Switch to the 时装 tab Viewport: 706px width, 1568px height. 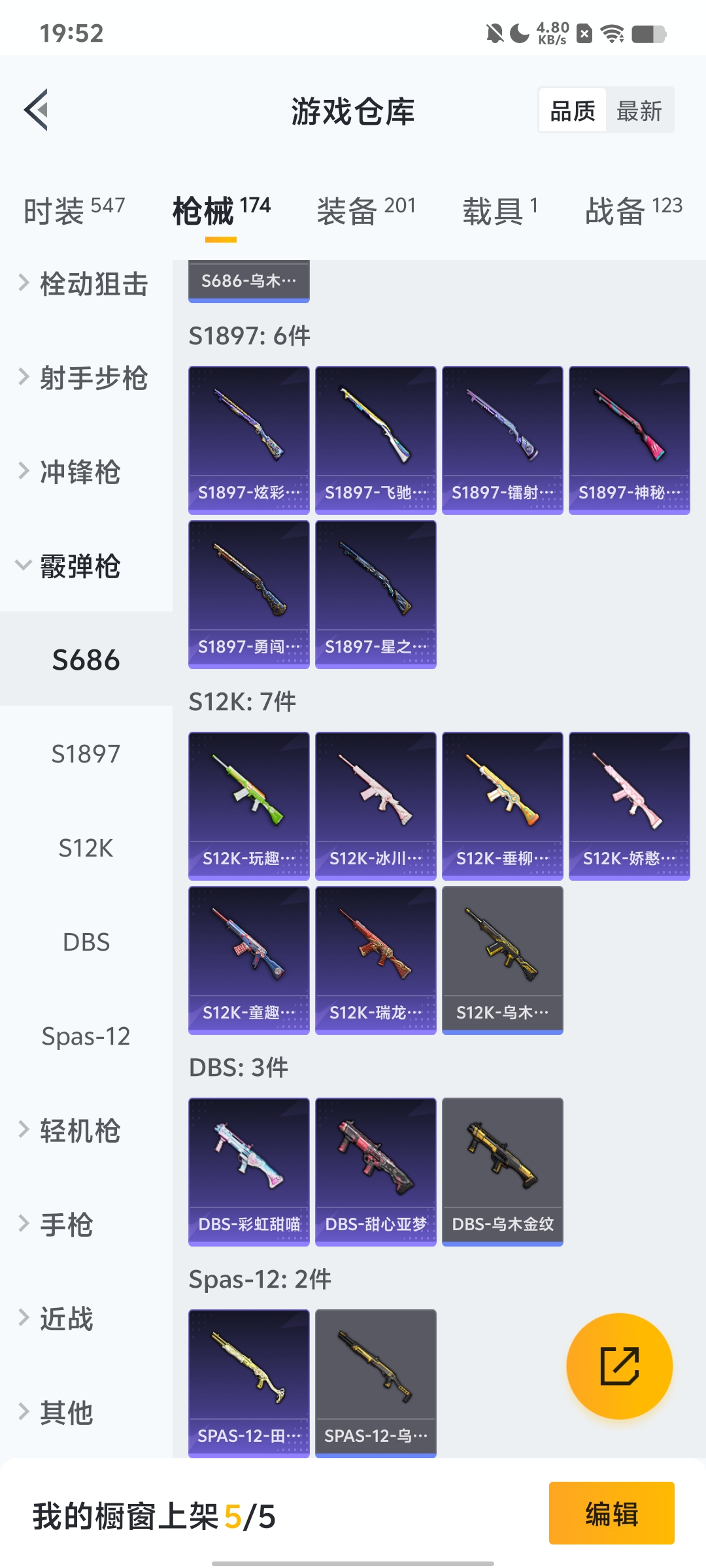tap(73, 210)
